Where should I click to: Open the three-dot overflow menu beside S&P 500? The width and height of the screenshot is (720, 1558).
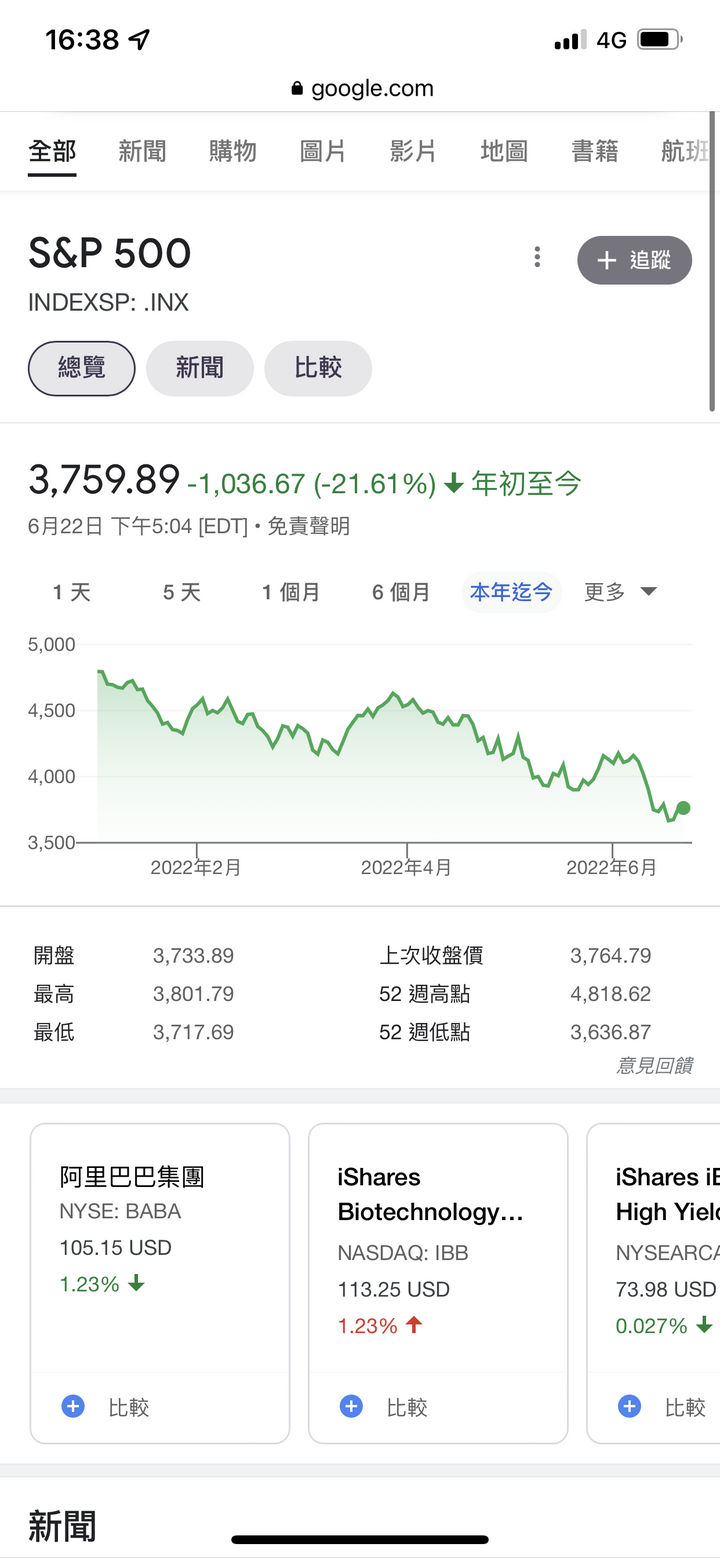[537, 258]
